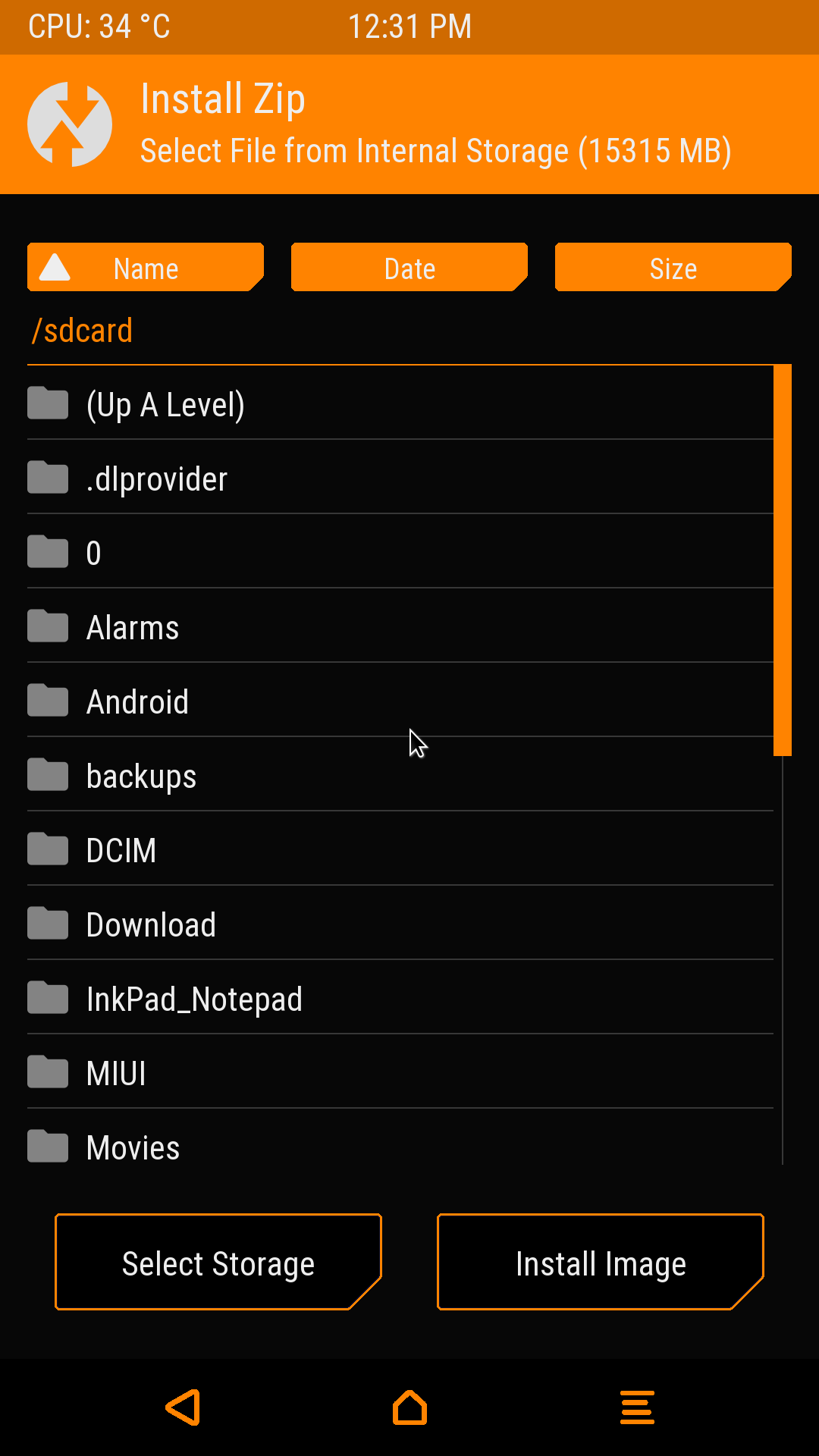Open the MIUI folder

click(x=116, y=1073)
